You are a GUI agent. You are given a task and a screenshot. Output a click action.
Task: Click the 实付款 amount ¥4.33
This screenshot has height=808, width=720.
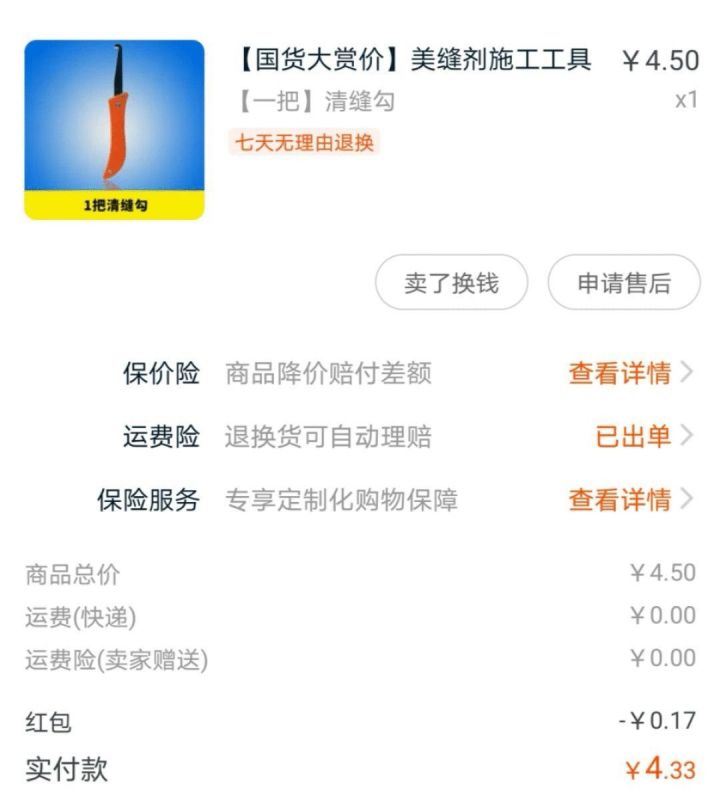pos(660,771)
